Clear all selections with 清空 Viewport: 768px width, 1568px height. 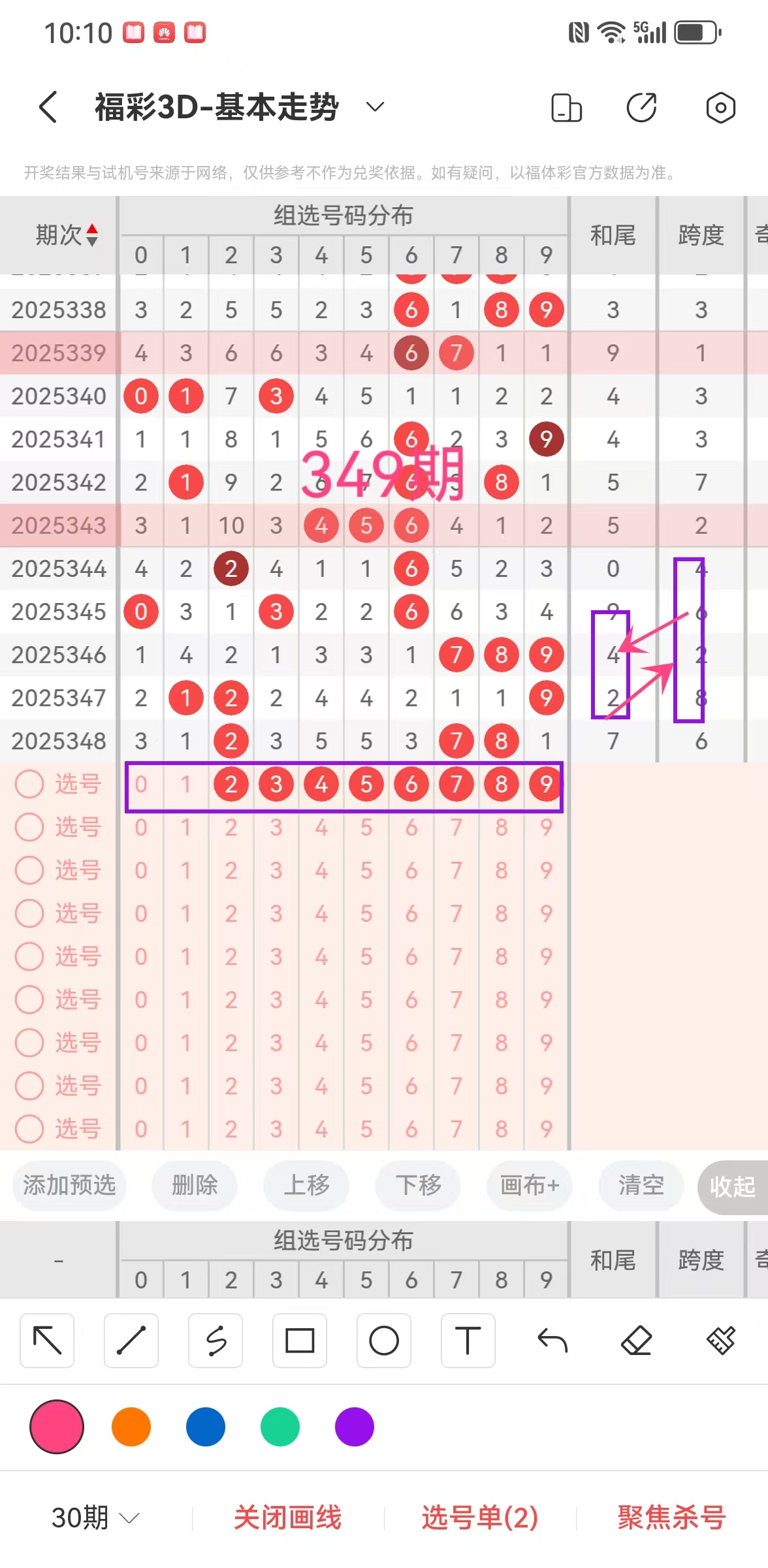pyautogui.click(x=641, y=1184)
